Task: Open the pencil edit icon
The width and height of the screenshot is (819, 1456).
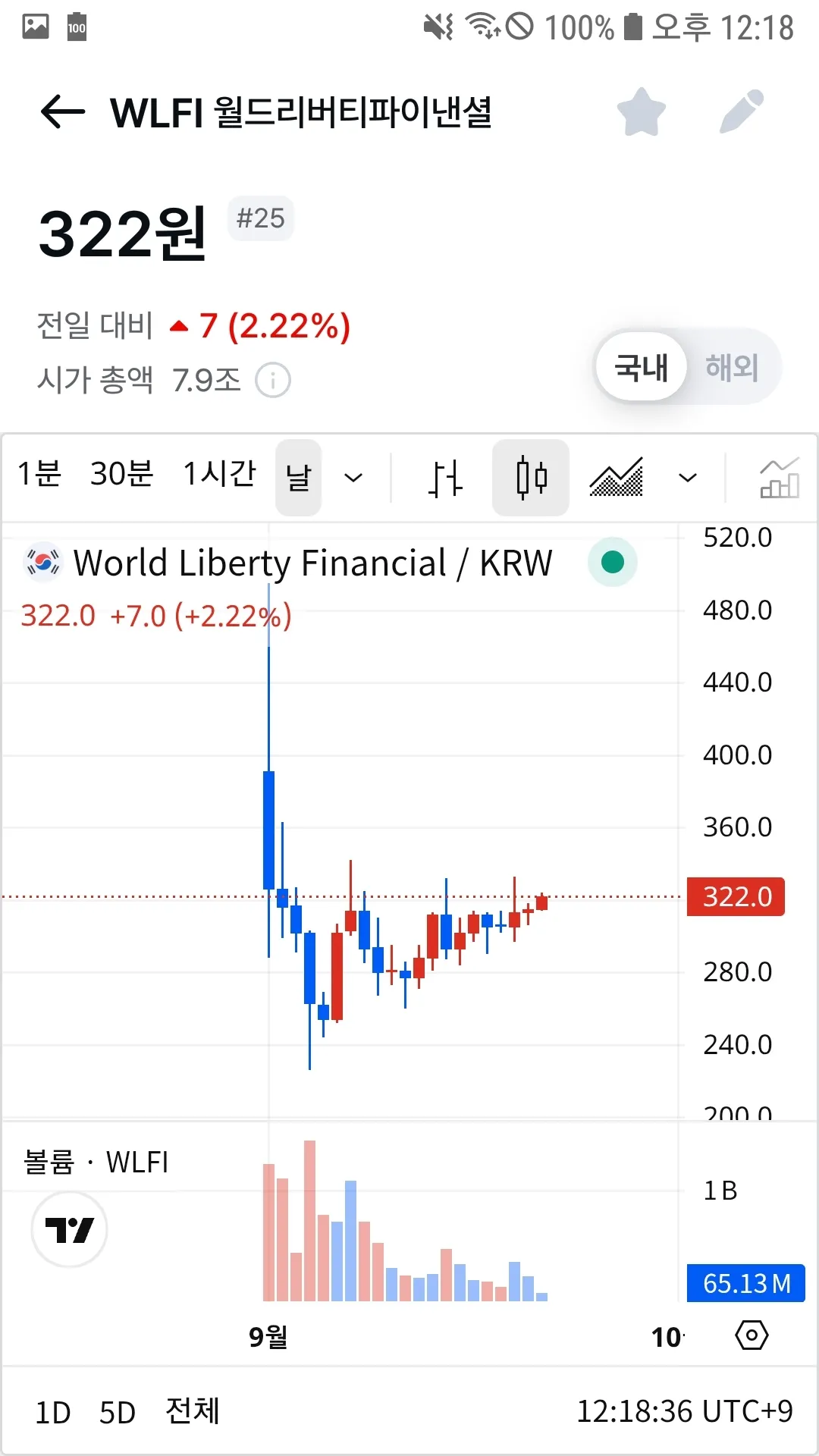Action: [x=741, y=112]
